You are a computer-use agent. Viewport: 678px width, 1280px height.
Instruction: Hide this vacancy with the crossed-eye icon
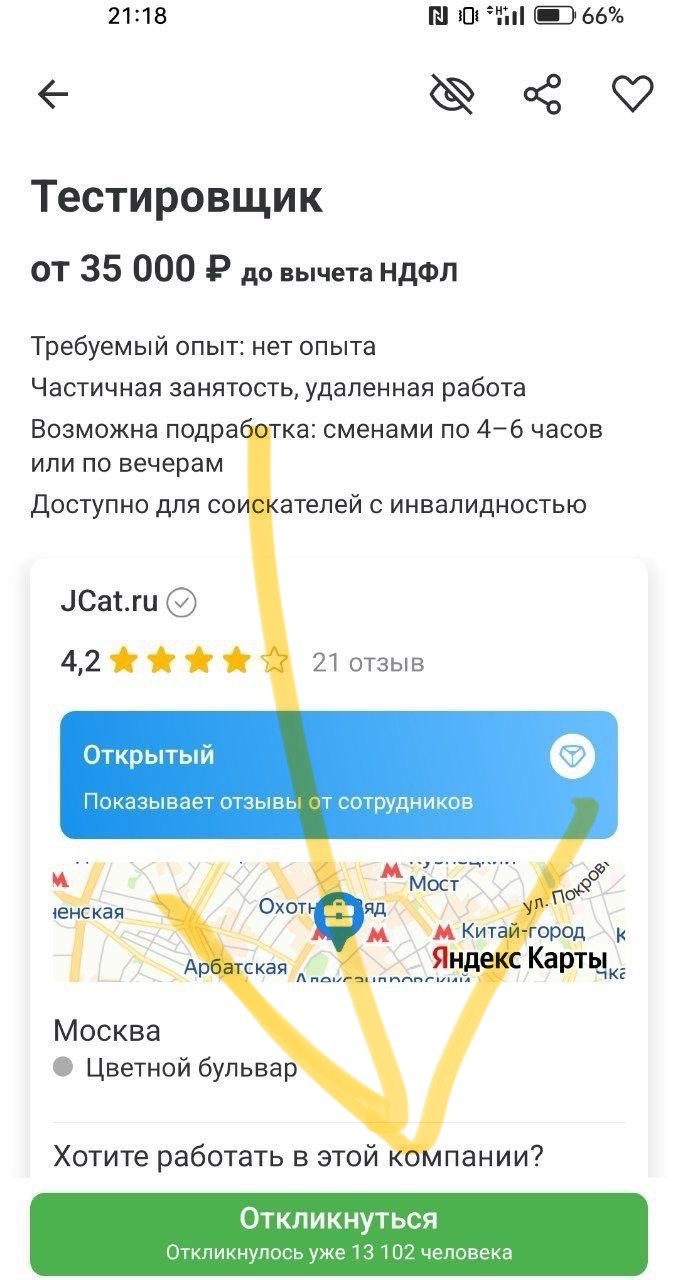[451, 95]
